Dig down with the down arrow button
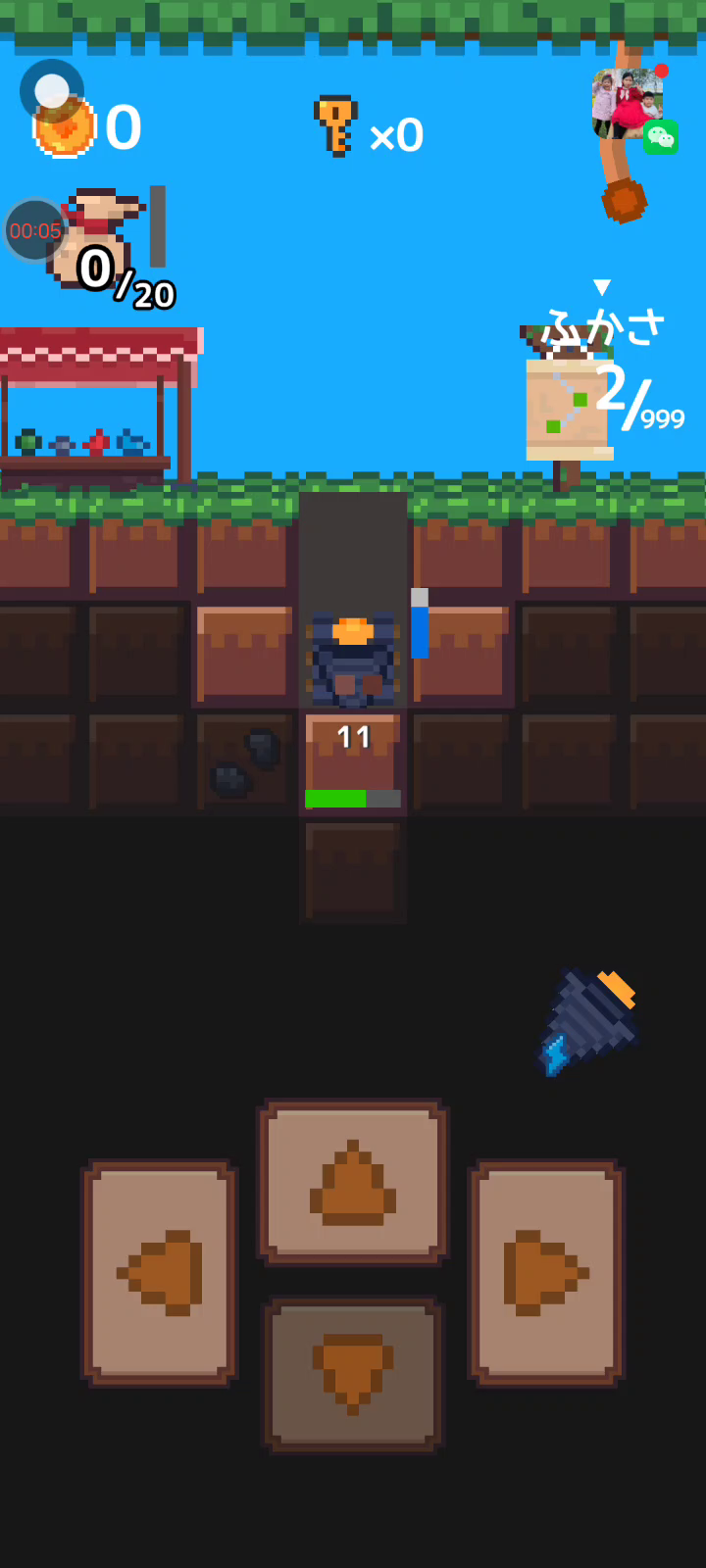 coord(353,1373)
